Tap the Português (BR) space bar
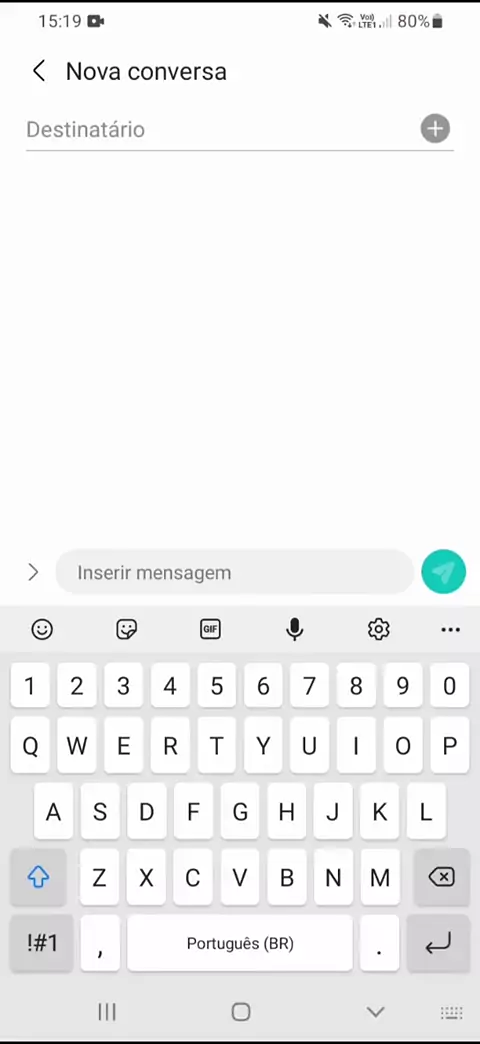This screenshot has width=480, height=1044. 240,943
